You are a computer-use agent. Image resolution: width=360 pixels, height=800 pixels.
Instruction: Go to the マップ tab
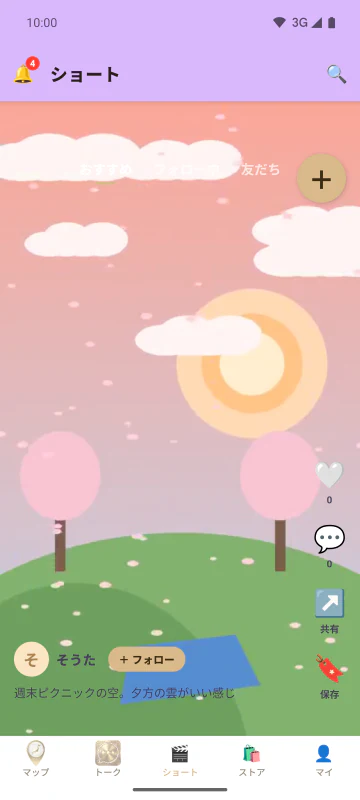click(36, 759)
